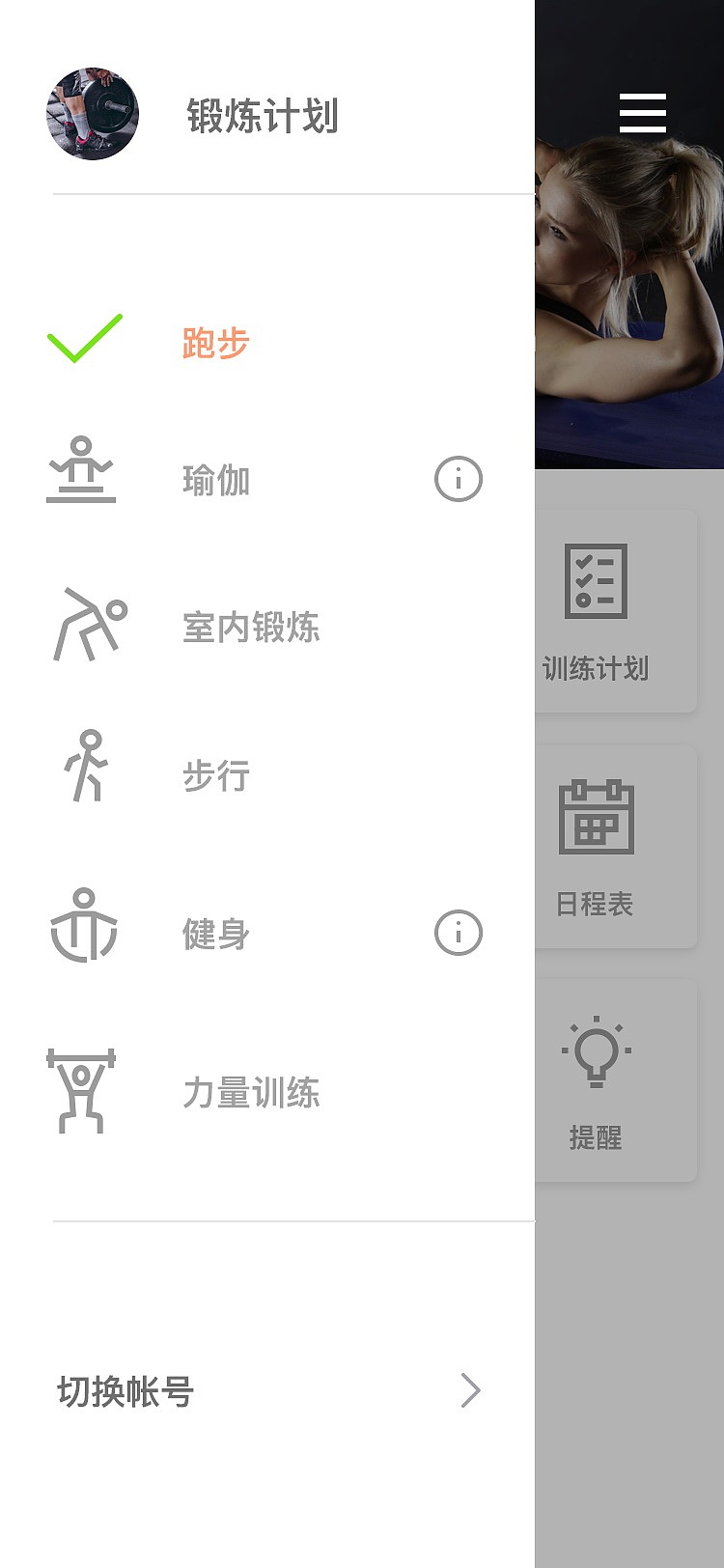Viewport: 724px width, 1568px height.
Task: Select the weightlifting icon for 力量训练
Action: pyautogui.click(x=82, y=1087)
